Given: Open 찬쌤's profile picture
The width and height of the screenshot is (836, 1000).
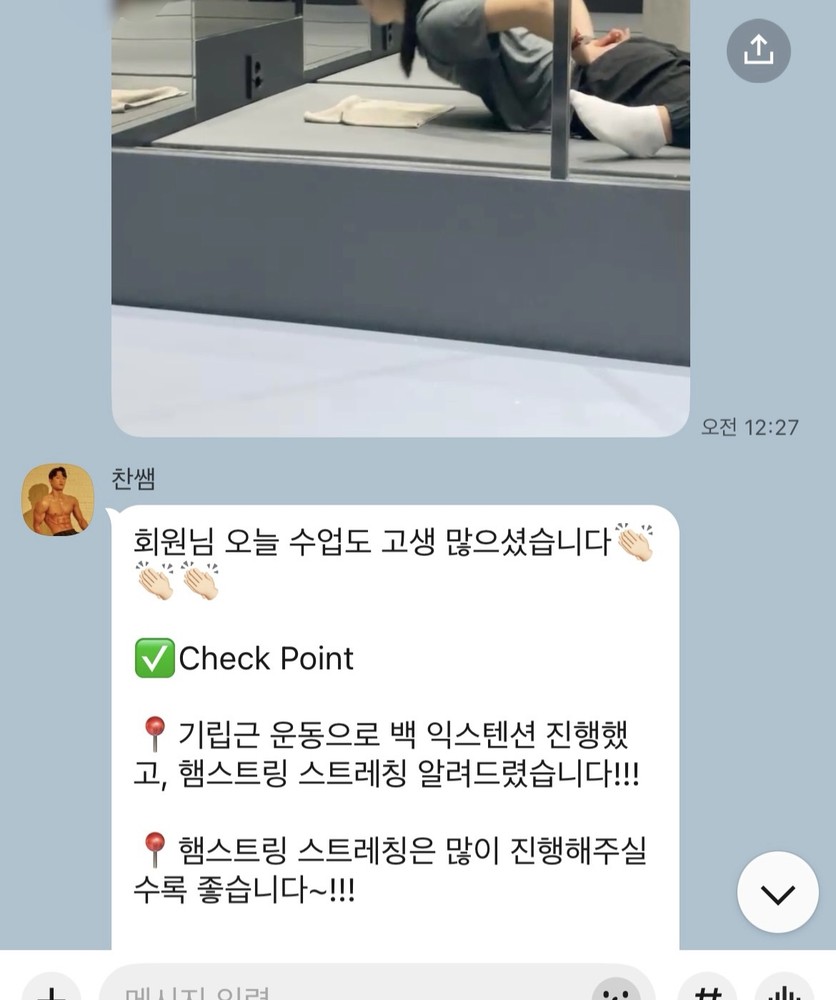Looking at the screenshot, I should [x=58, y=499].
